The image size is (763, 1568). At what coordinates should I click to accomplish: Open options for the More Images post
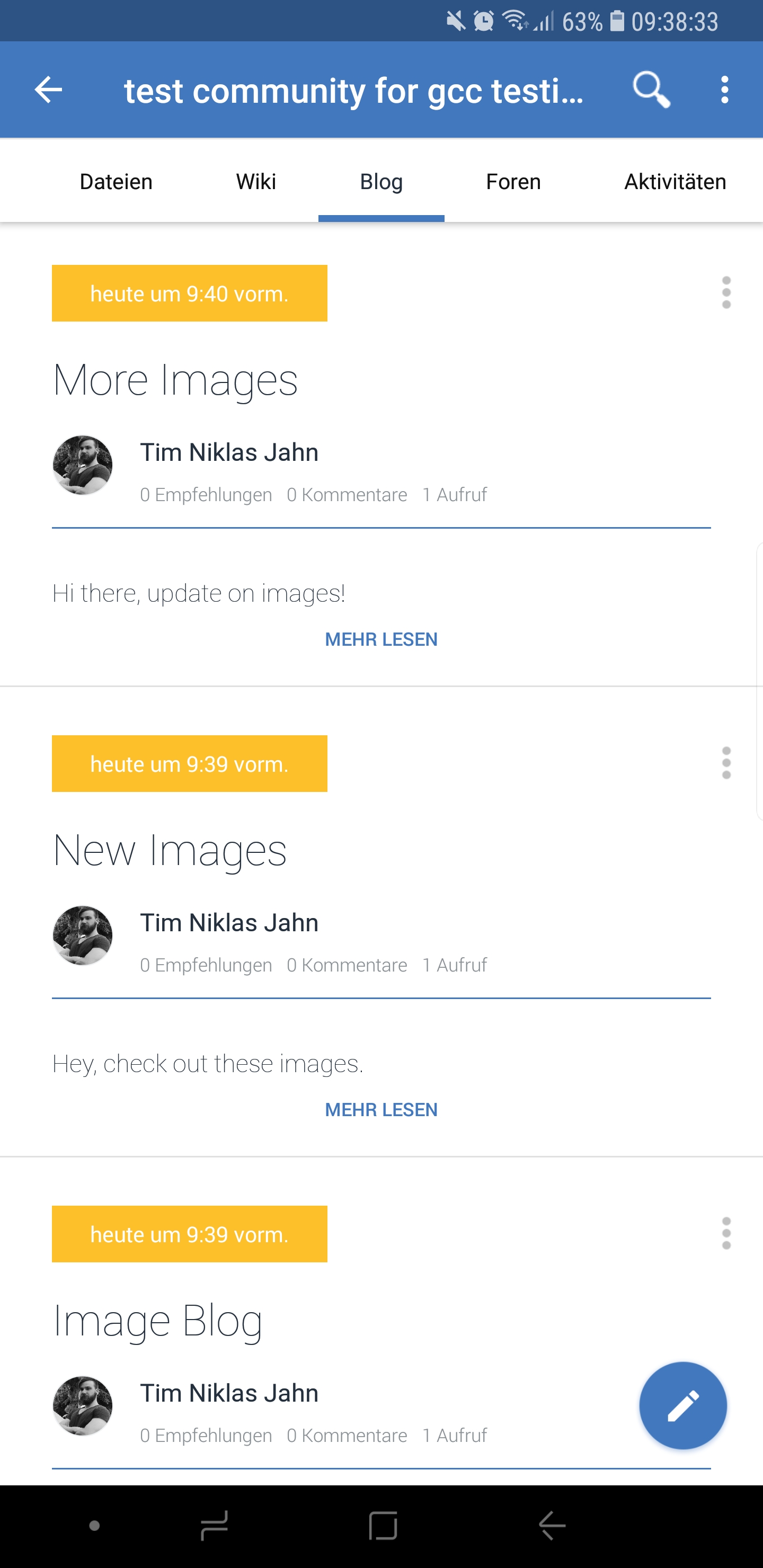point(726,293)
